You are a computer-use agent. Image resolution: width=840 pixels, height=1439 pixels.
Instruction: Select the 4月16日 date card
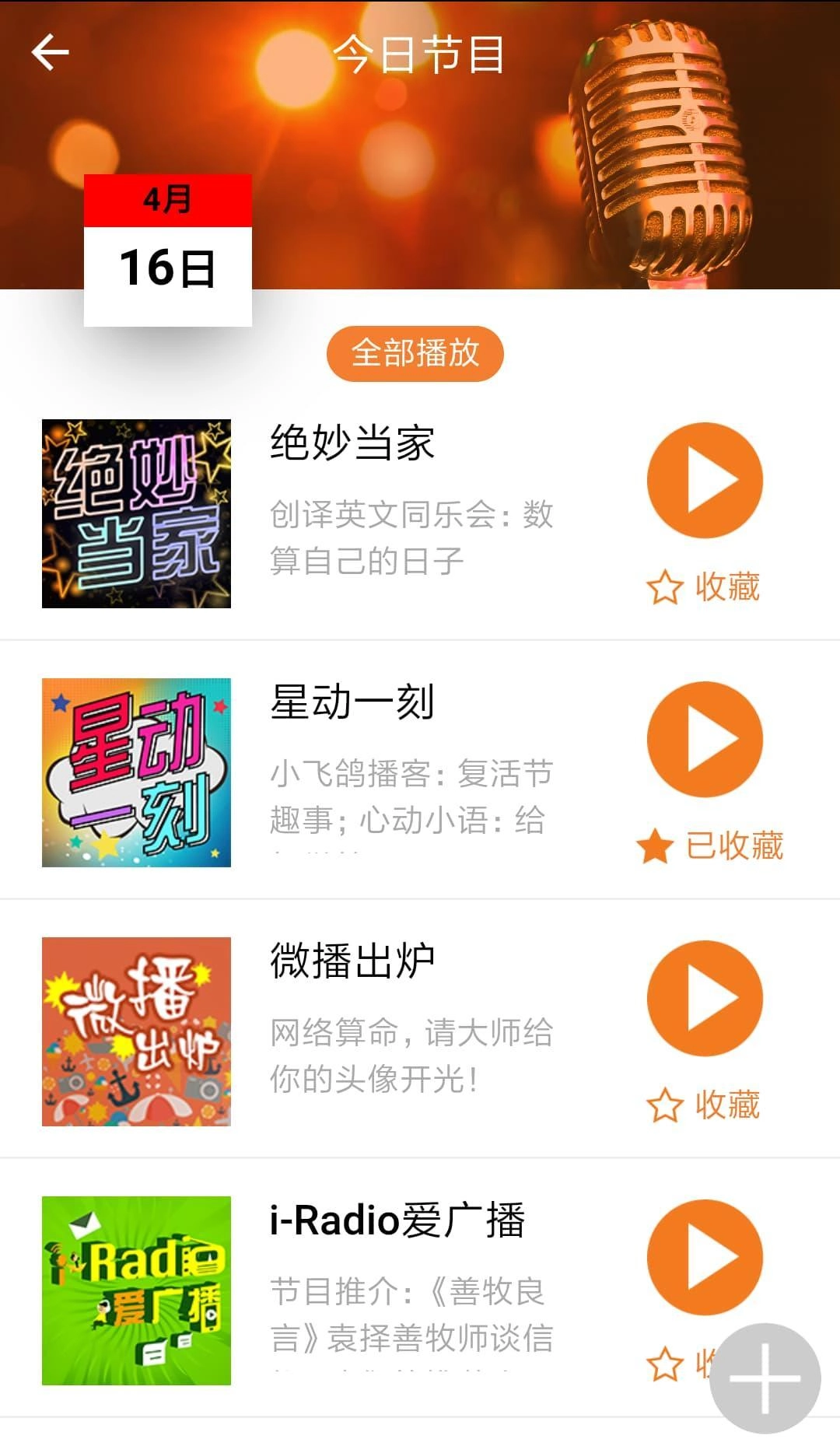click(168, 250)
